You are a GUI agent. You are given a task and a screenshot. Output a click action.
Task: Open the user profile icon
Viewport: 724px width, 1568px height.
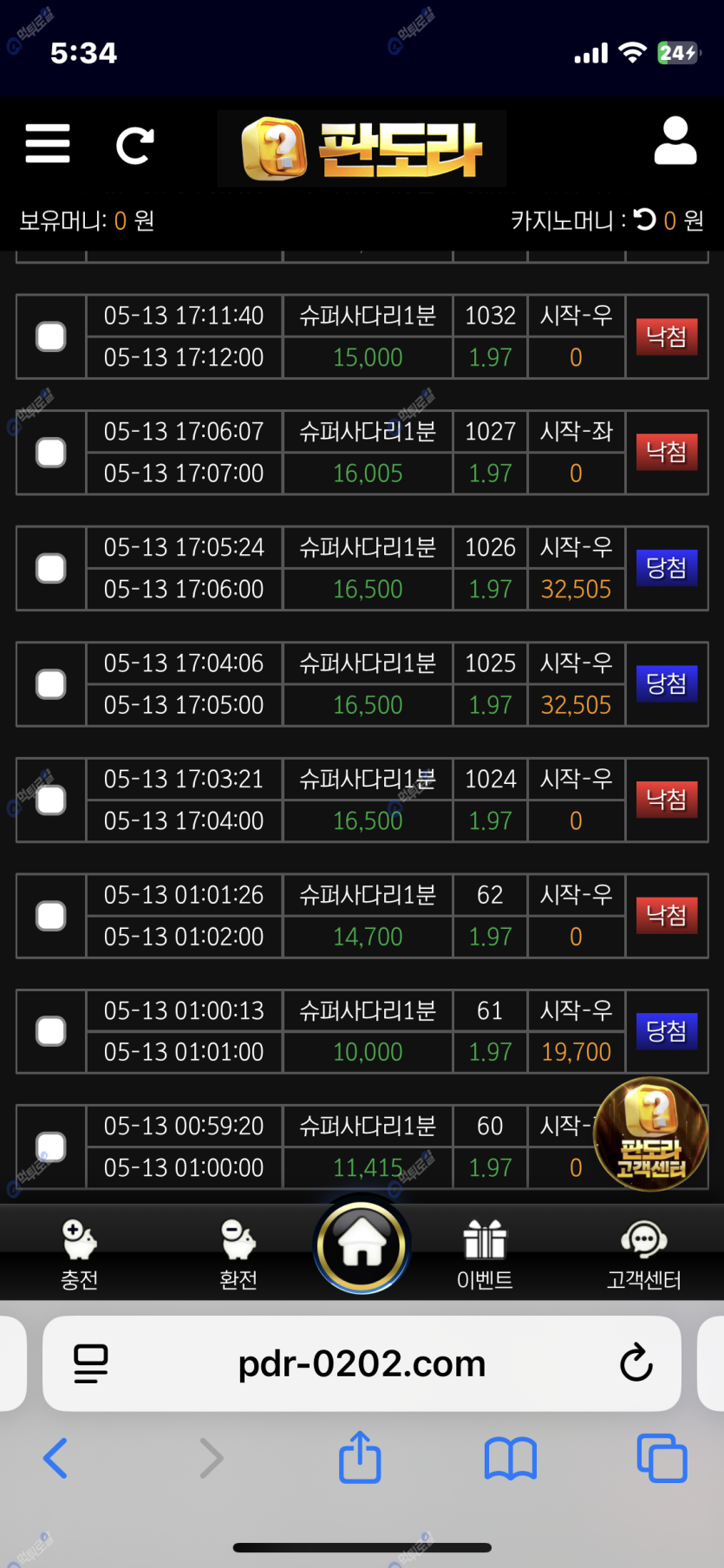(x=675, y=141)
